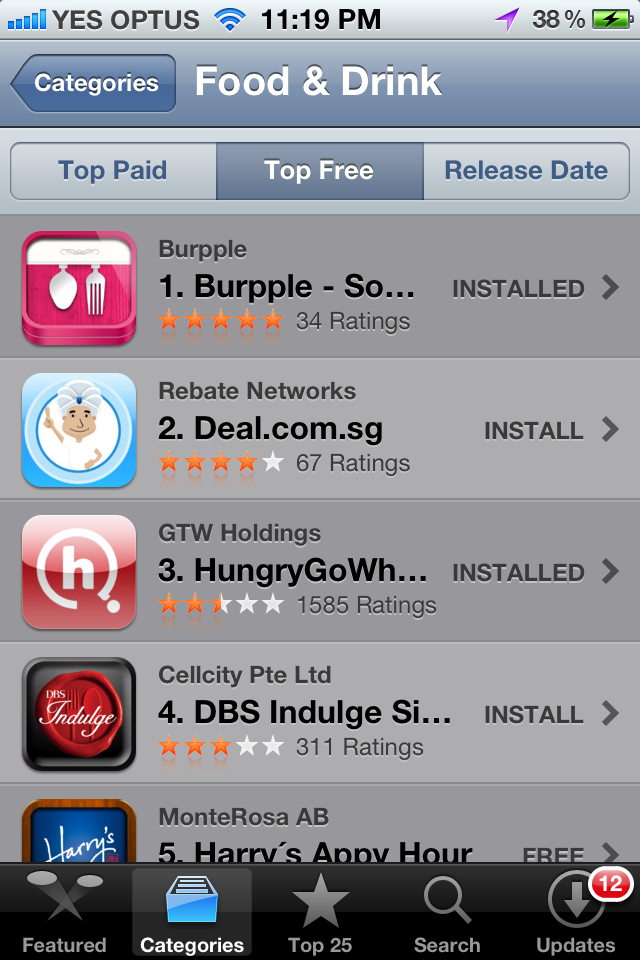Tap the Deal.com.sg app icon
Image resolution: width=640 pixels, height=960 pixels.
tap(79, 430)
